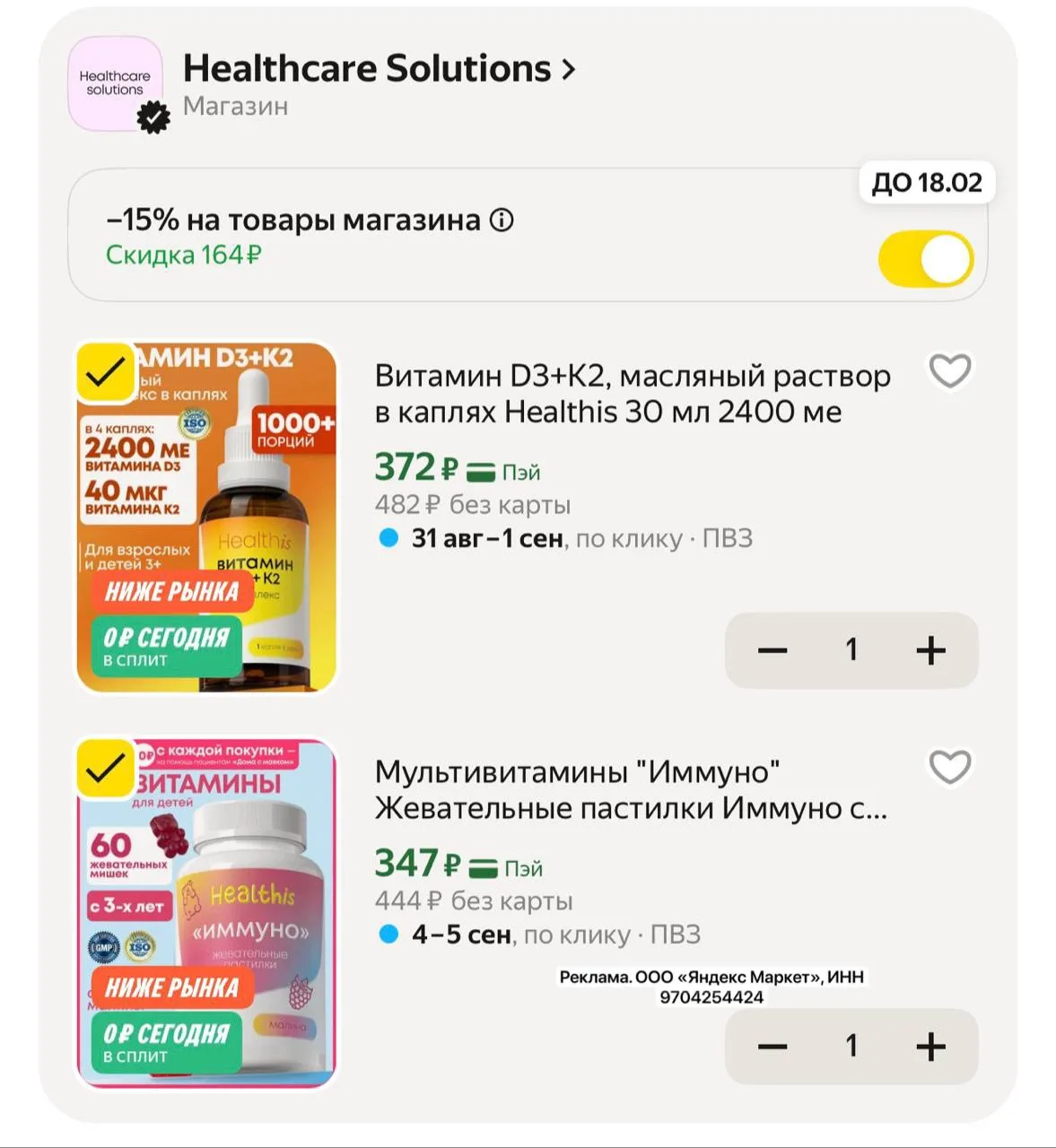1056x1148 pixels.
Task: Decrease the quantity of Мультивитамины Иммуно
Action: 772,1047
